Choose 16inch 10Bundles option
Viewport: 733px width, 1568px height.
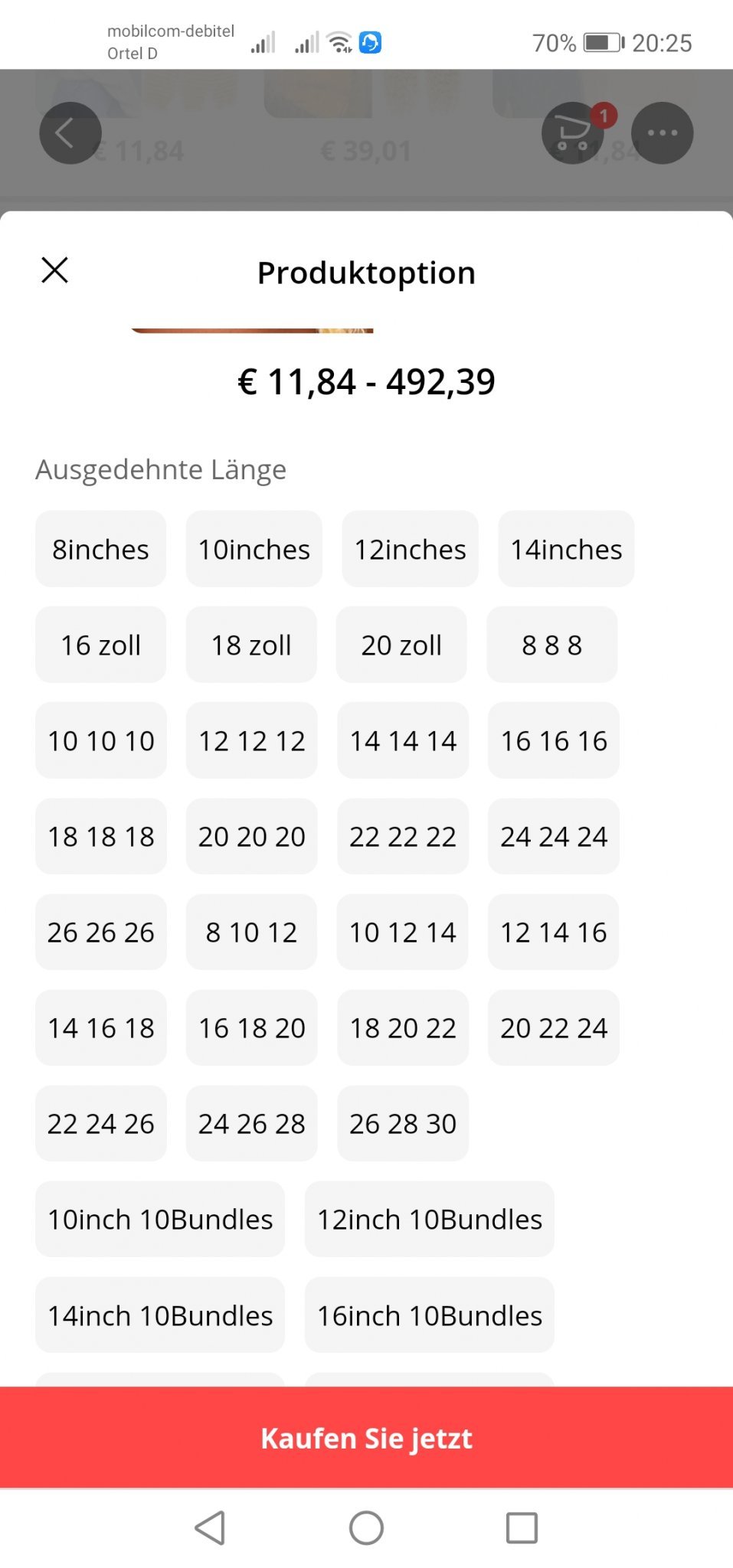(430, 1315)
